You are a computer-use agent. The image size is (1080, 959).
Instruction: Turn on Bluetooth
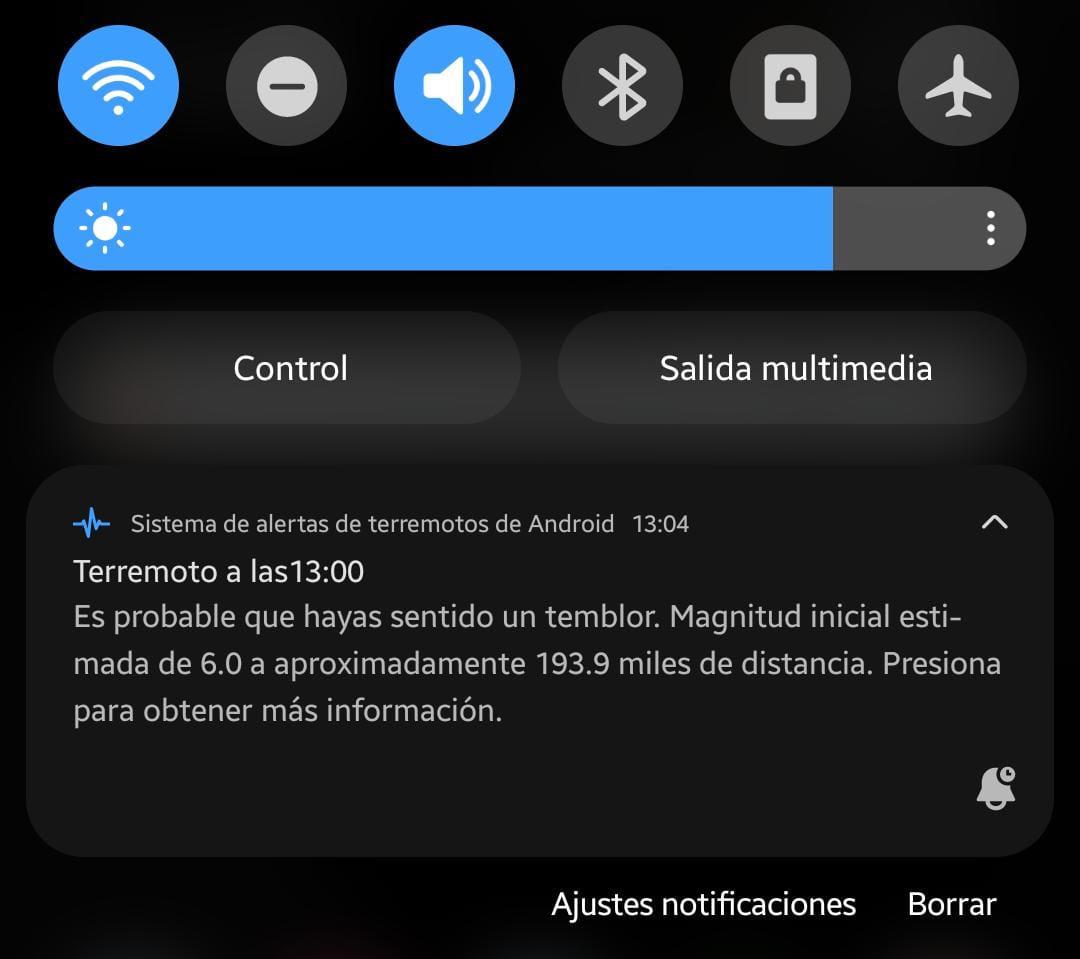[622, 86]
